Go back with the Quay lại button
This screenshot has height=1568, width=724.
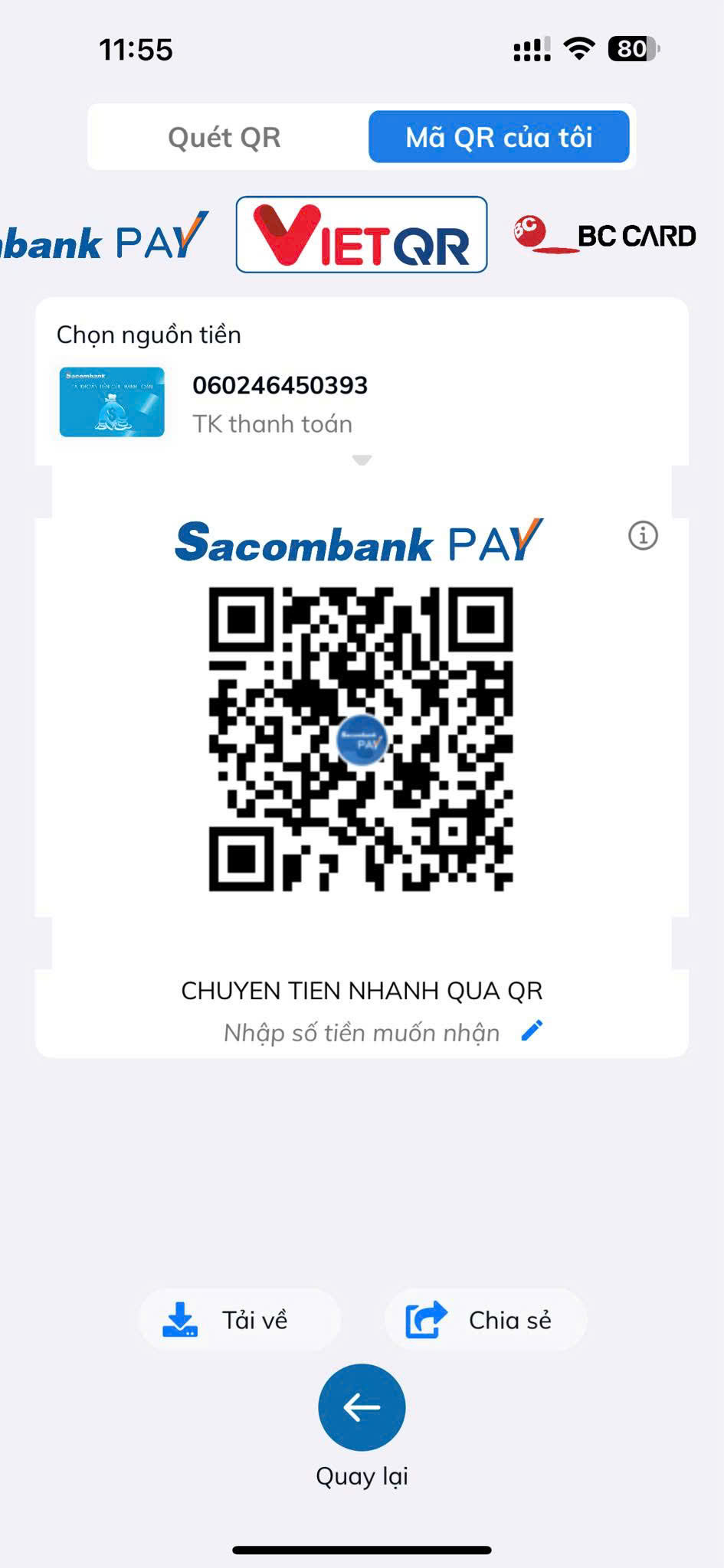pyautogui.click(x=362, y=1407)
